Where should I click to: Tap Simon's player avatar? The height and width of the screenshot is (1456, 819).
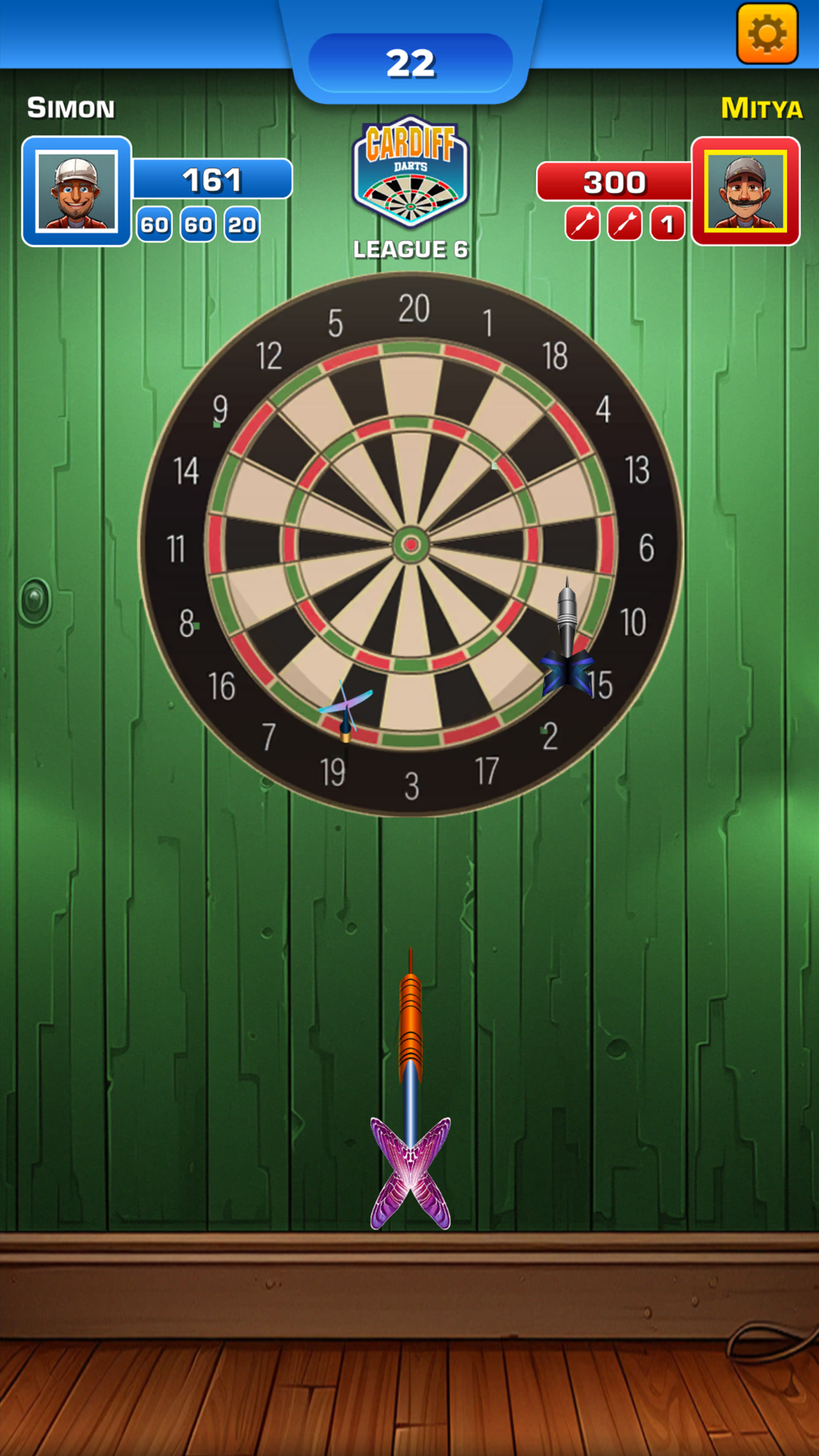[x=77, y=191]
